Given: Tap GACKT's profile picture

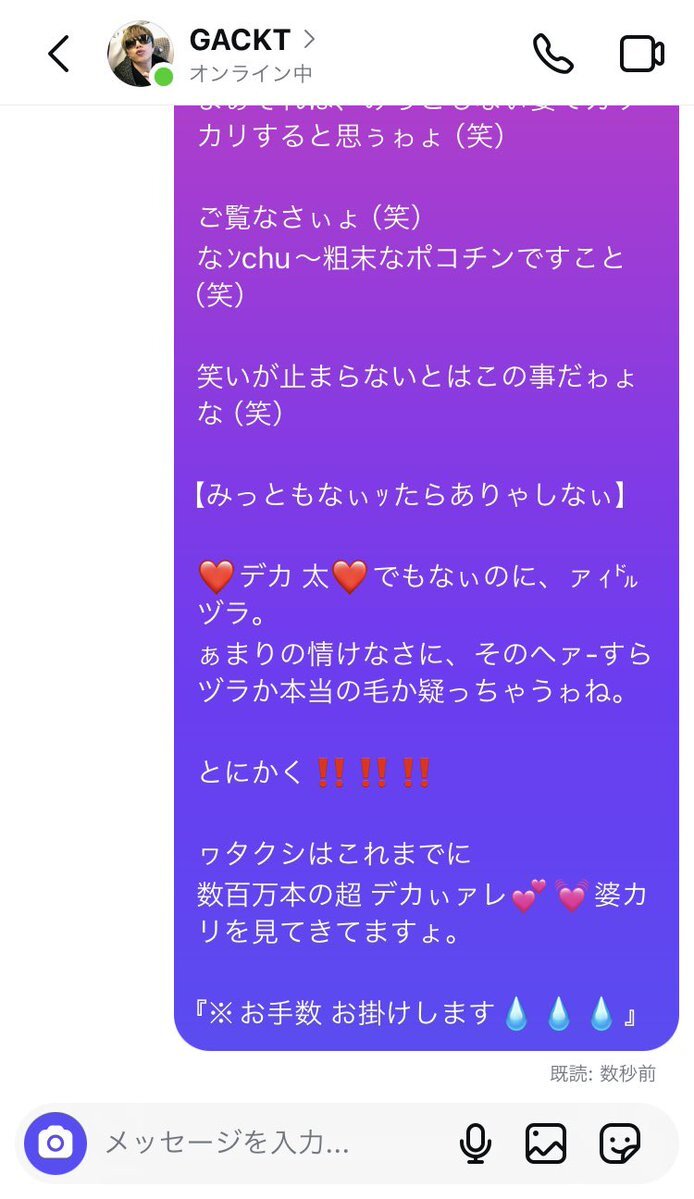Looking at the screenshot, I should pyautogui.click(x=141, y=54).
